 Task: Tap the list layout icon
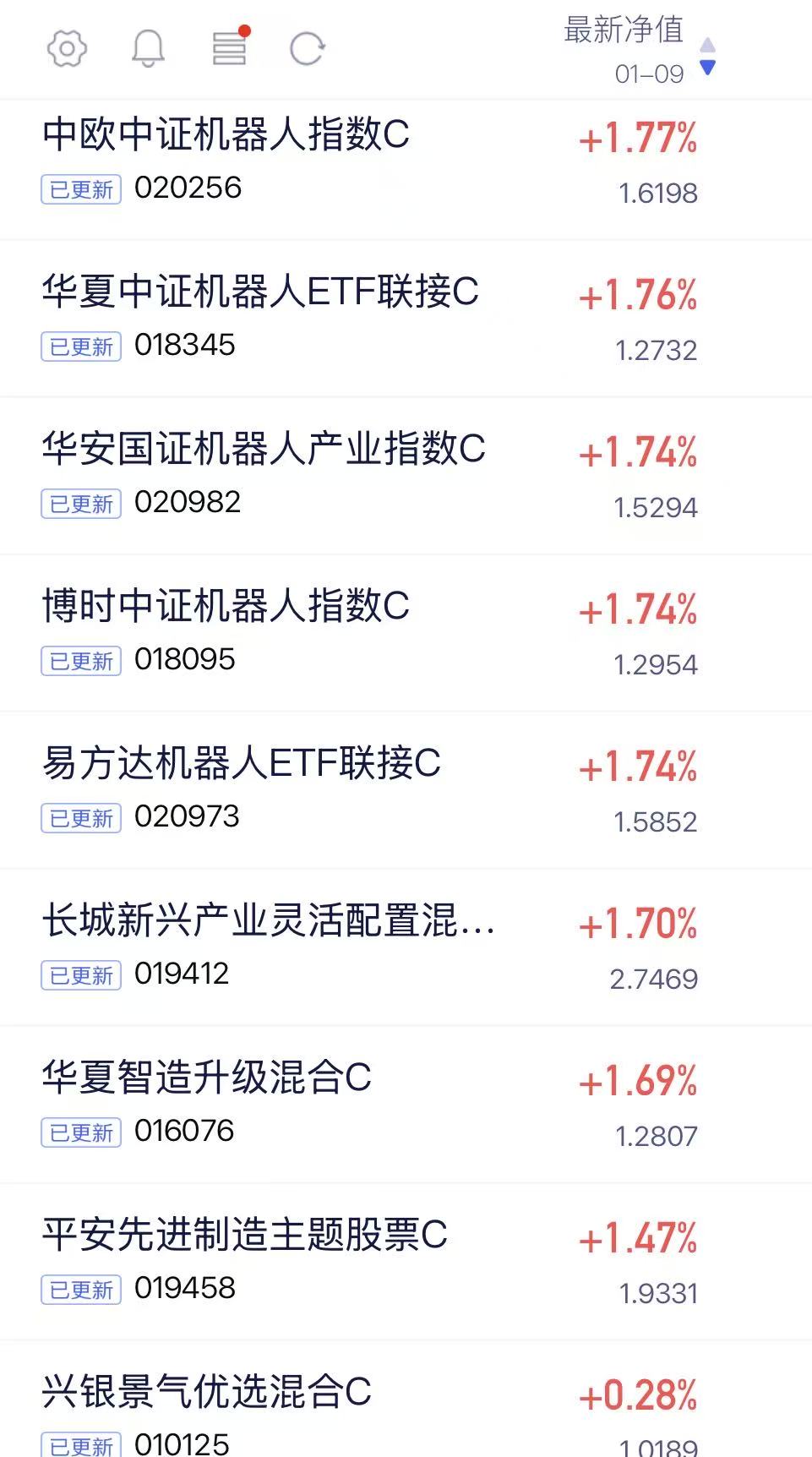[229, 48]
